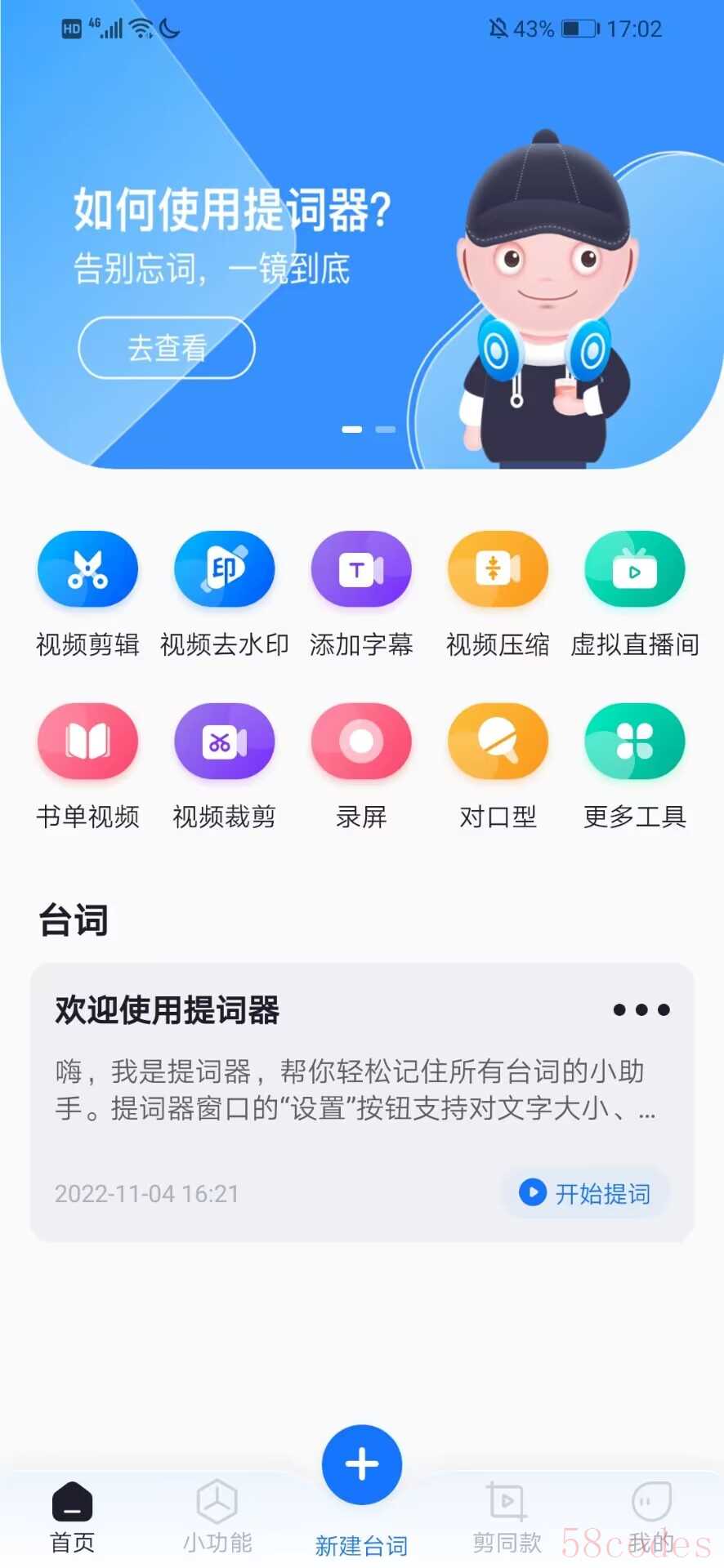Show 更多工具

pos(634,742)
